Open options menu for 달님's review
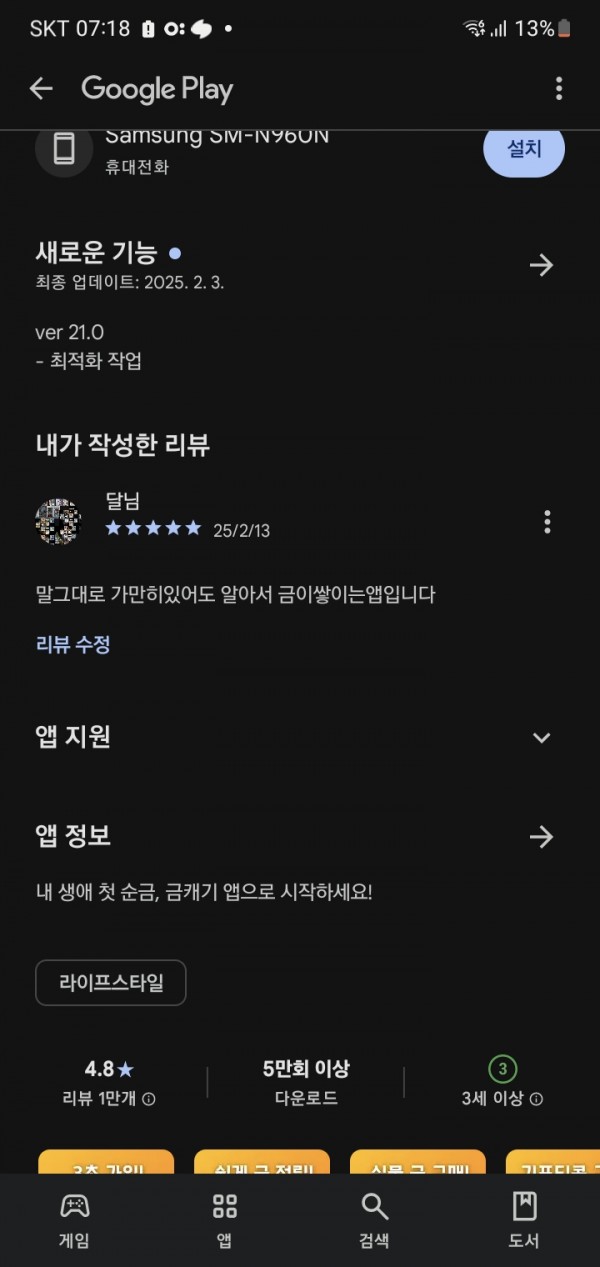This screenshot has width=600, height=1267. click(x=547, y=521)
